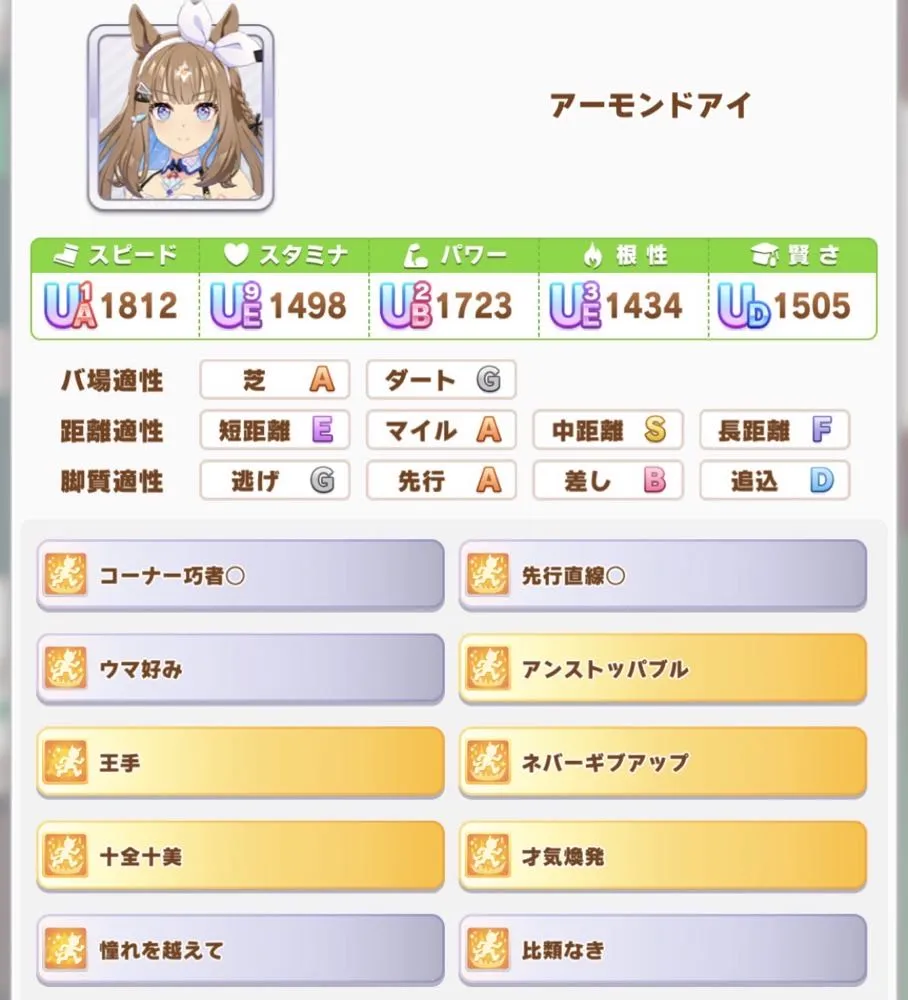Click the skill icon beside アンストッパブル
This screenshot has width=908, height=1000.
[x=489, y=669]
